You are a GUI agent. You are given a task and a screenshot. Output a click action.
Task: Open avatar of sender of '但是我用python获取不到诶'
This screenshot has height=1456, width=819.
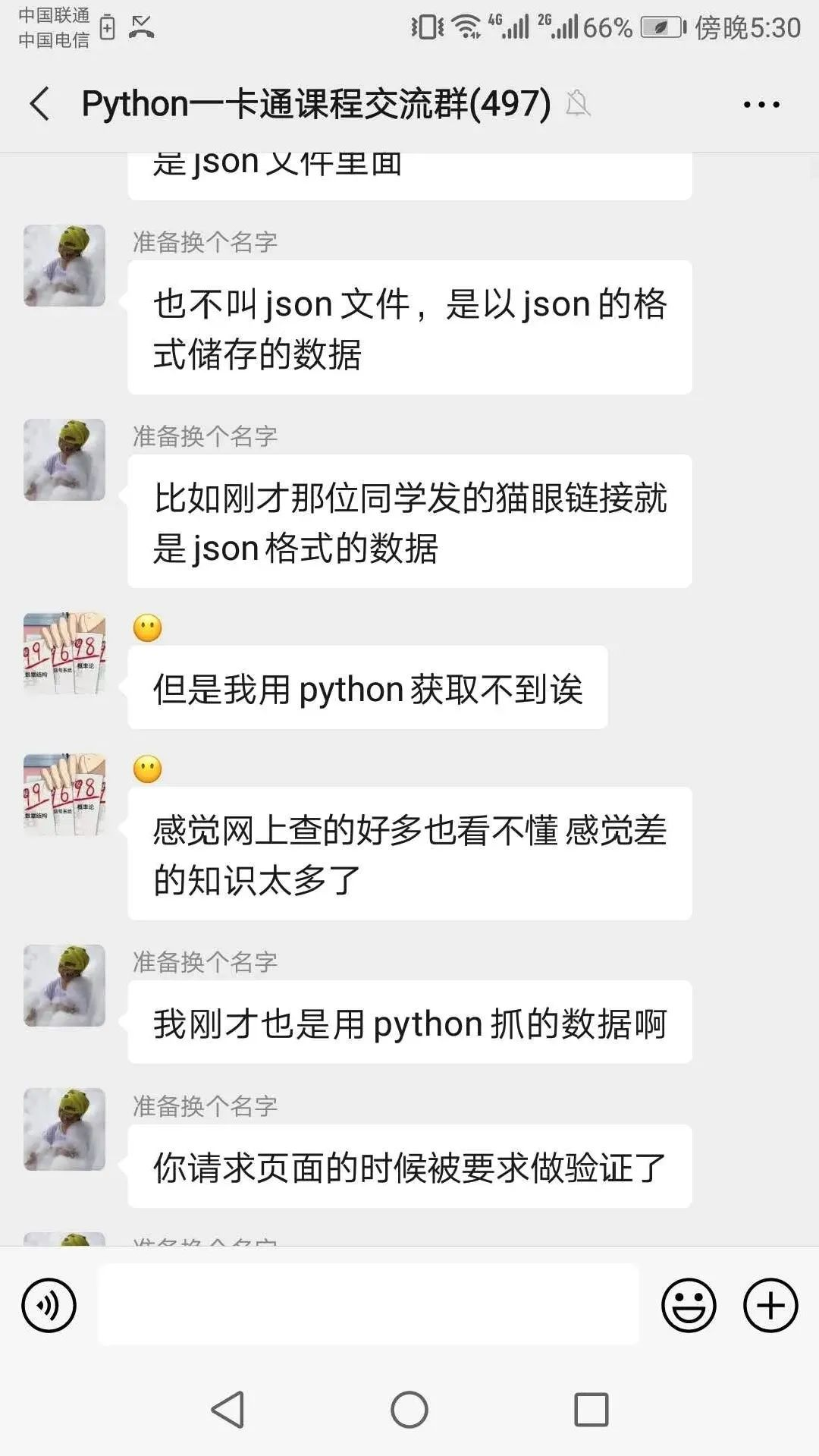point(64,653)
